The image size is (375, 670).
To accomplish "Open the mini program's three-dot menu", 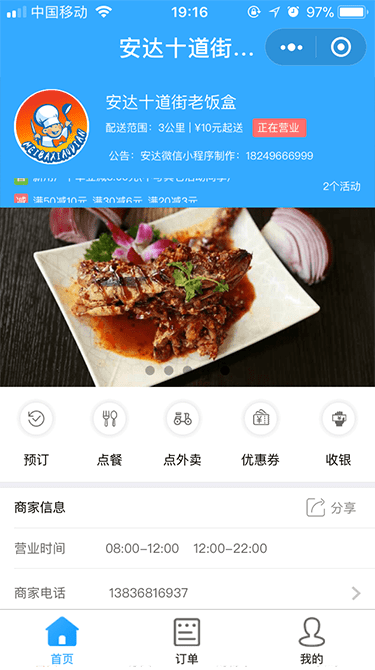I will (291, 47).
